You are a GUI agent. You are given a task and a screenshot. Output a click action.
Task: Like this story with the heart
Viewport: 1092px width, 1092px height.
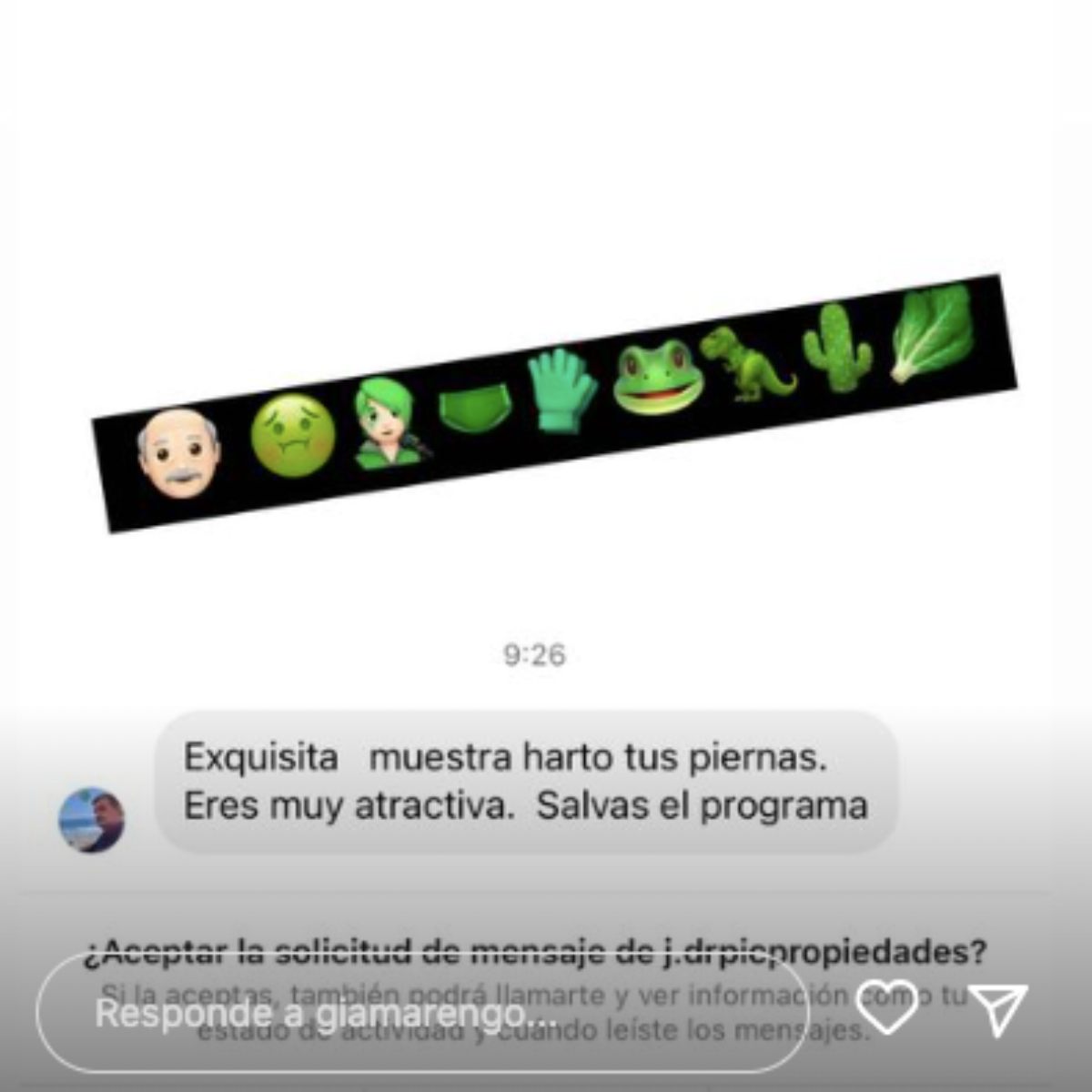pos(887,1007)
